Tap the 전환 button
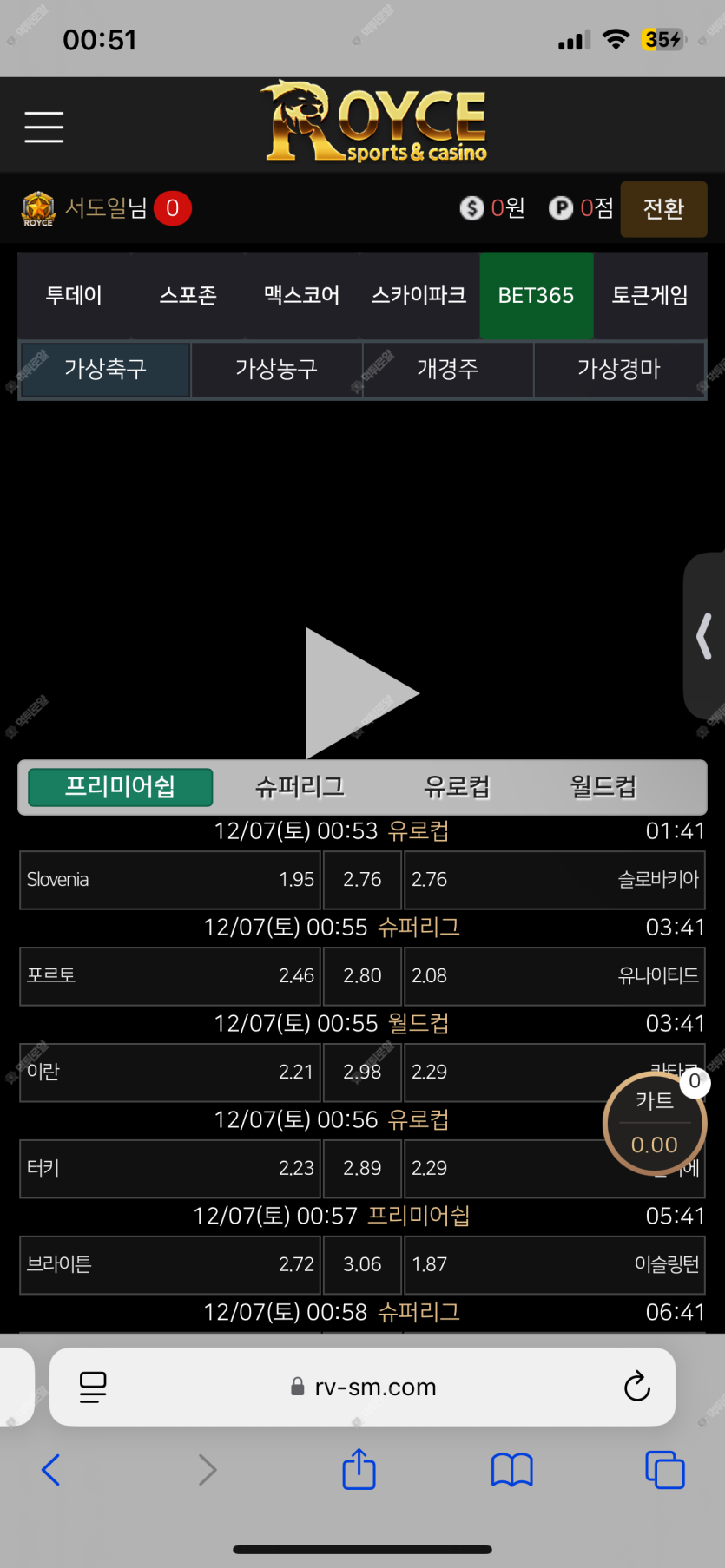Screen dimensions: 725x1568 [663, 209]
